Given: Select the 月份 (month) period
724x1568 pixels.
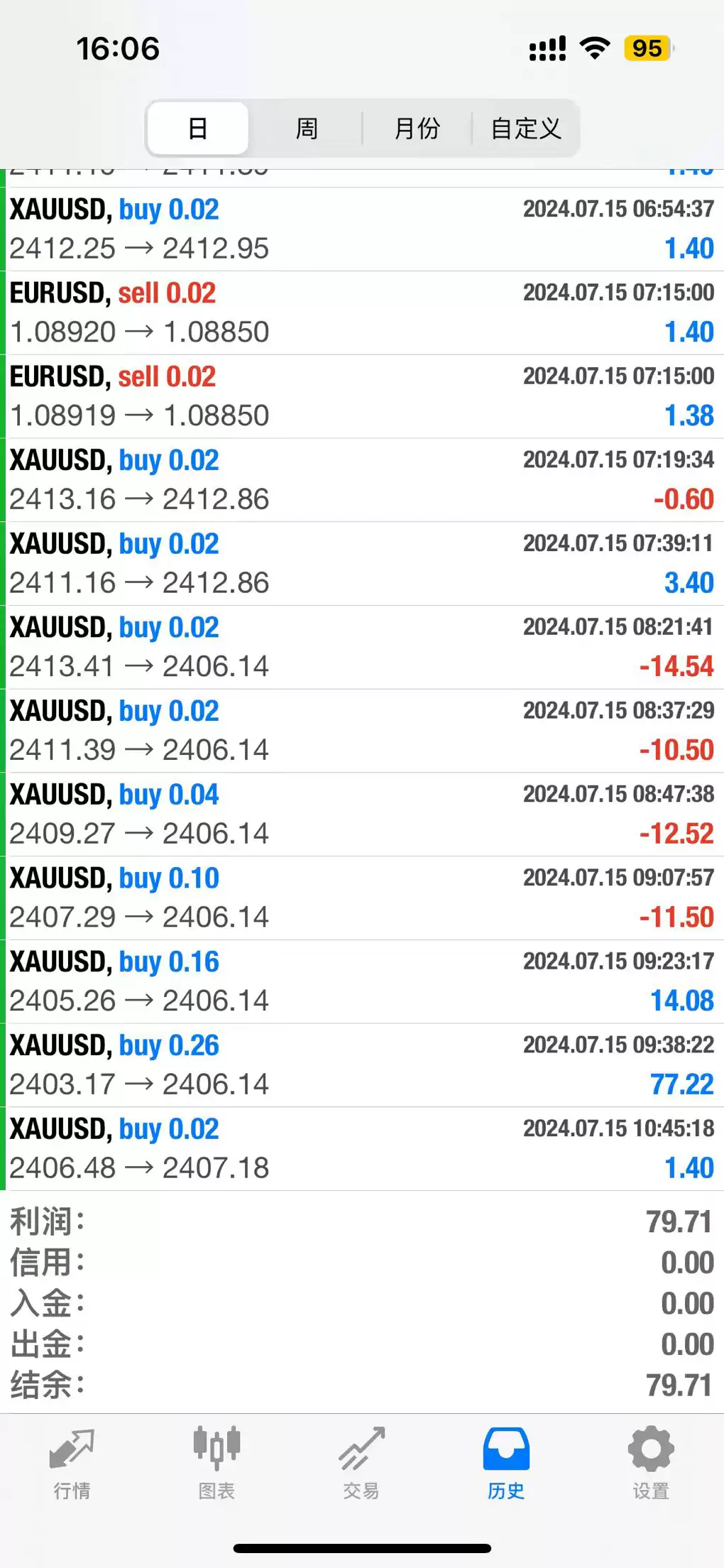Looking at the screenshot, I should pos(417,129).
